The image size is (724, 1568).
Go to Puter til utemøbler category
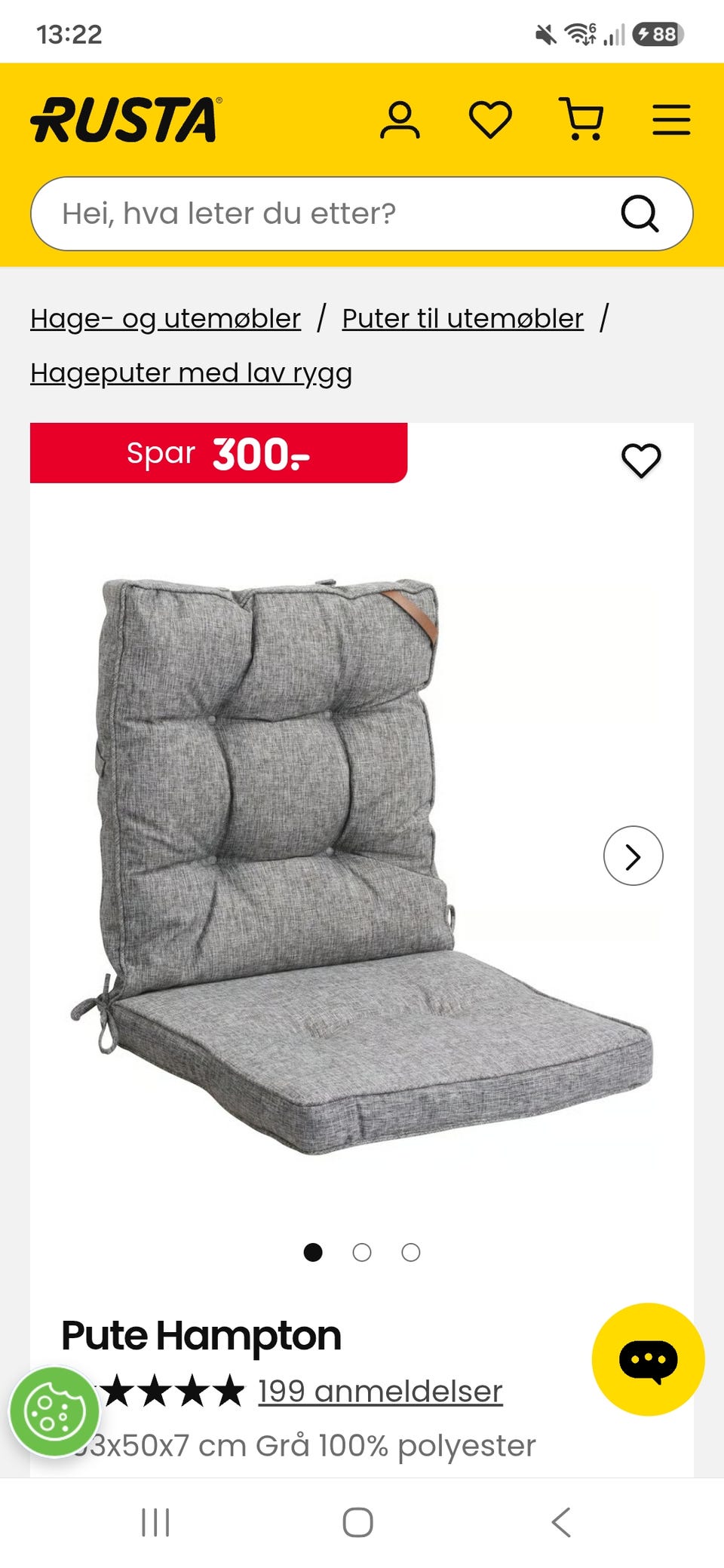462,319
